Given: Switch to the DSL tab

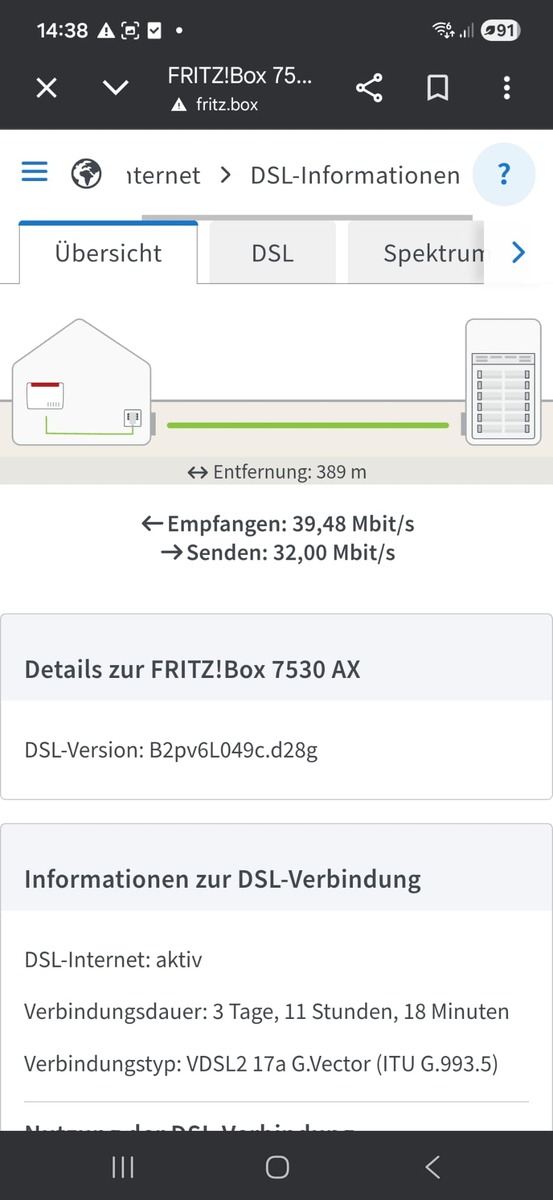Looking at the screenshot, I should pos(273,253).
